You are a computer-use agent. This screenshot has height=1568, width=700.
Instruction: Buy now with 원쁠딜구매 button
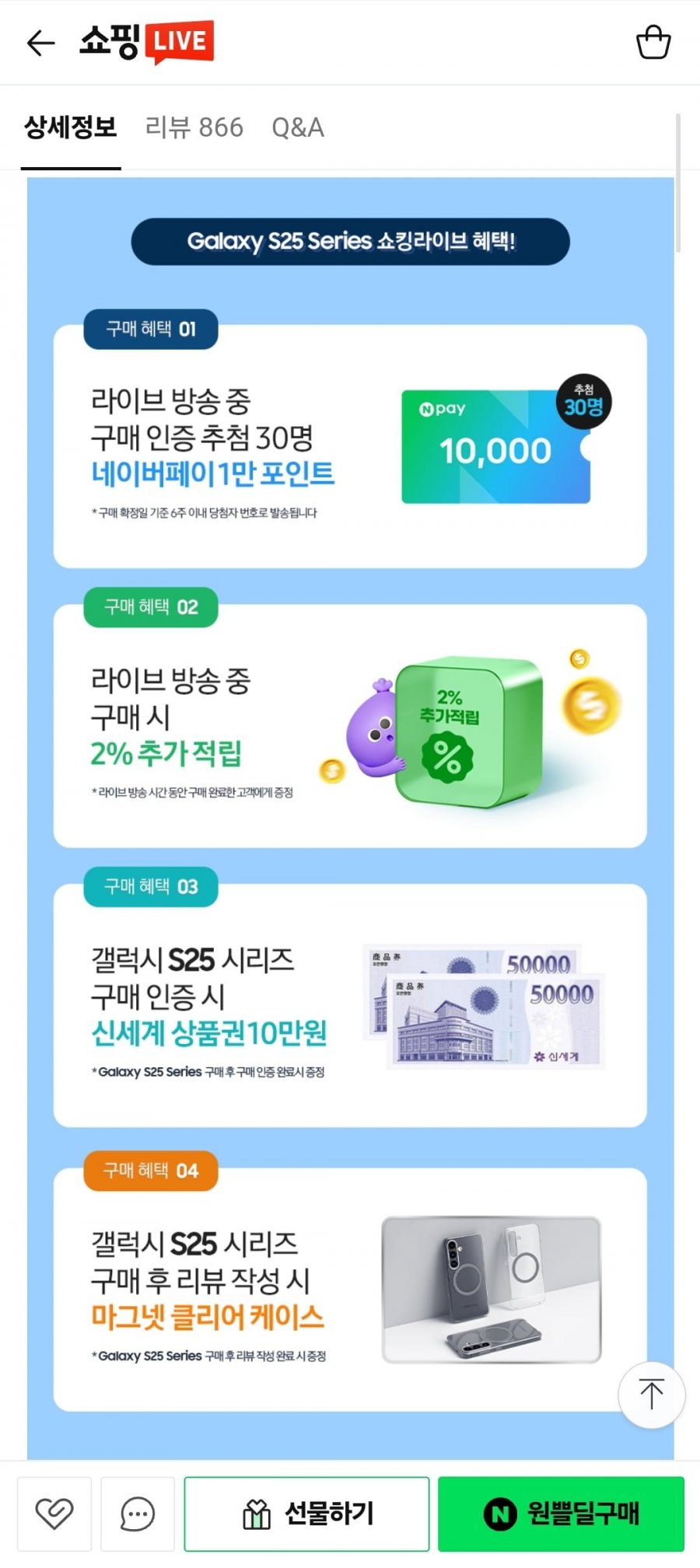pos(561,1513)
